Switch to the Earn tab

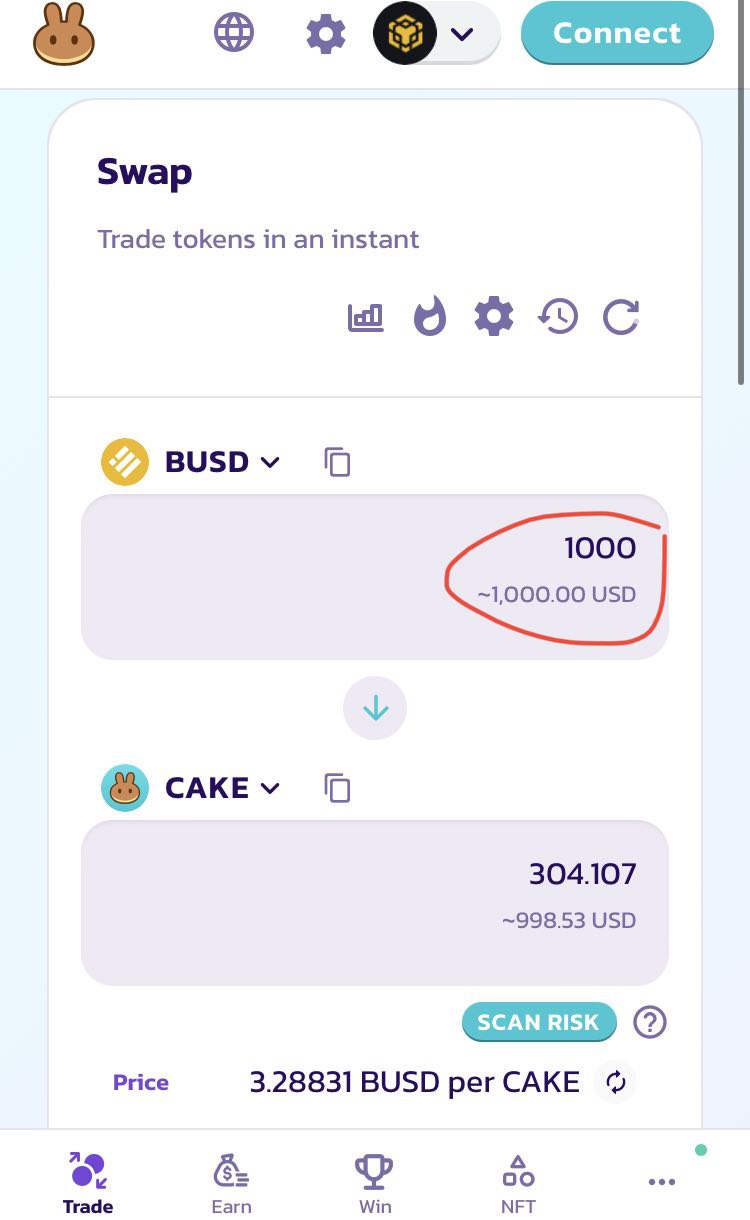coord(231,1183)
